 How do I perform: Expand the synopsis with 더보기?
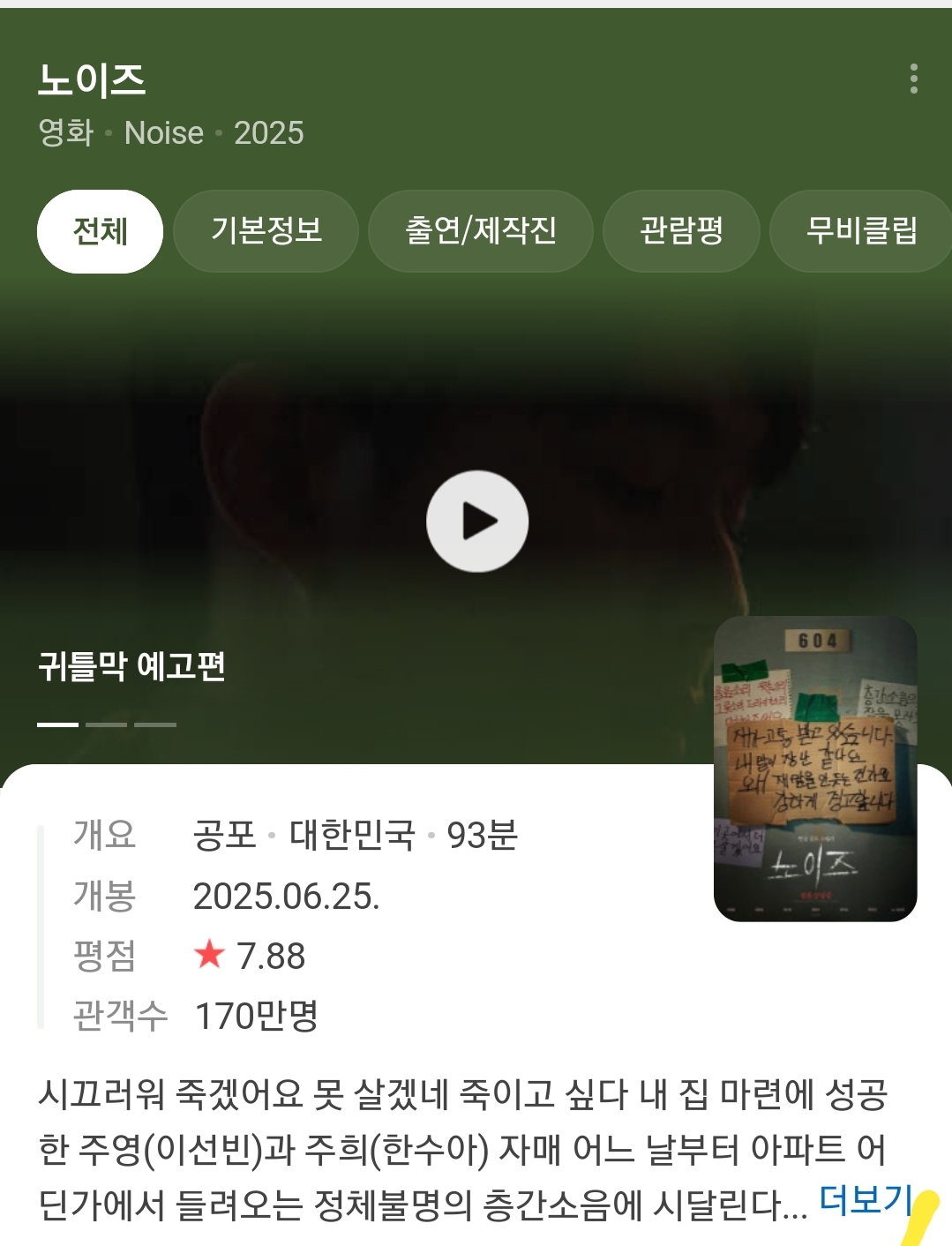coord(866,1199)
